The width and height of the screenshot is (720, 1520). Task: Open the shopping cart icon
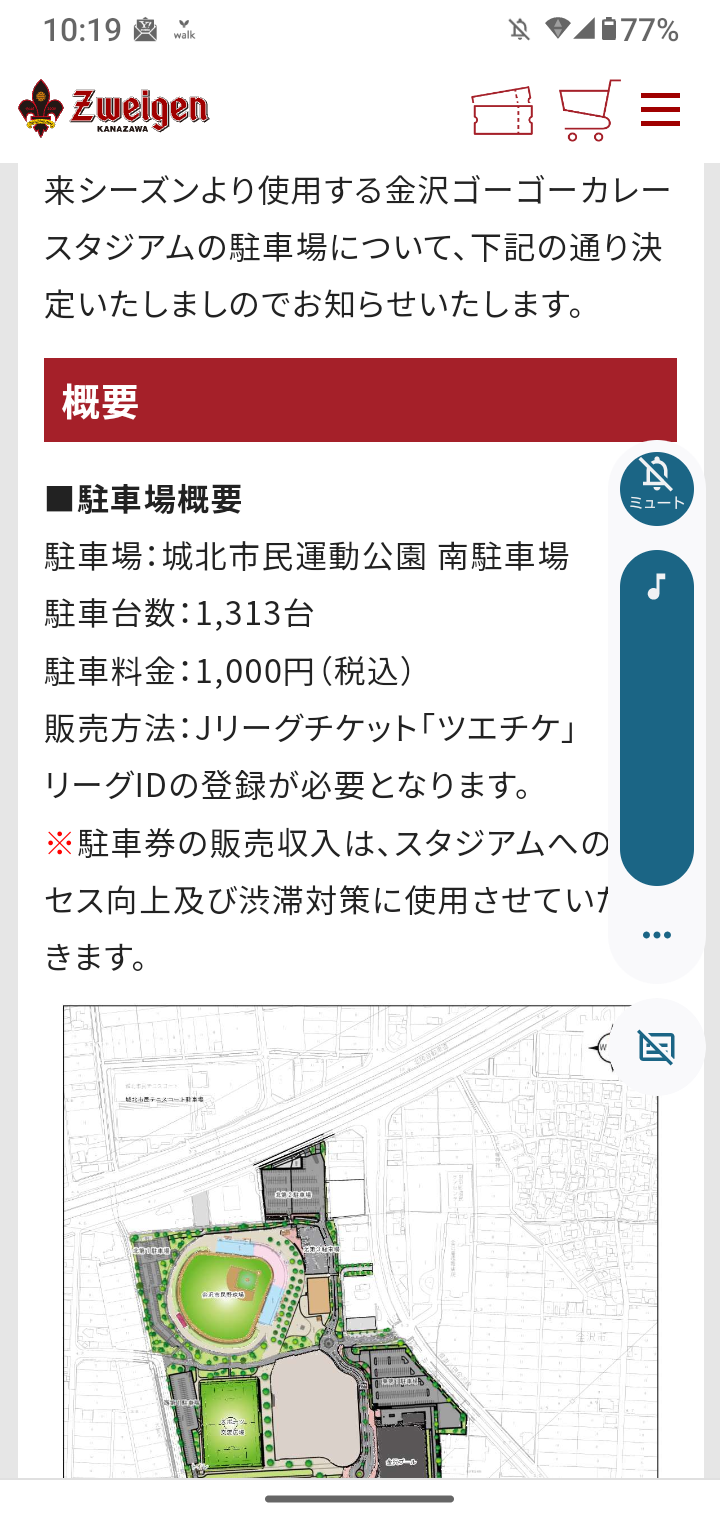[588, 109]
